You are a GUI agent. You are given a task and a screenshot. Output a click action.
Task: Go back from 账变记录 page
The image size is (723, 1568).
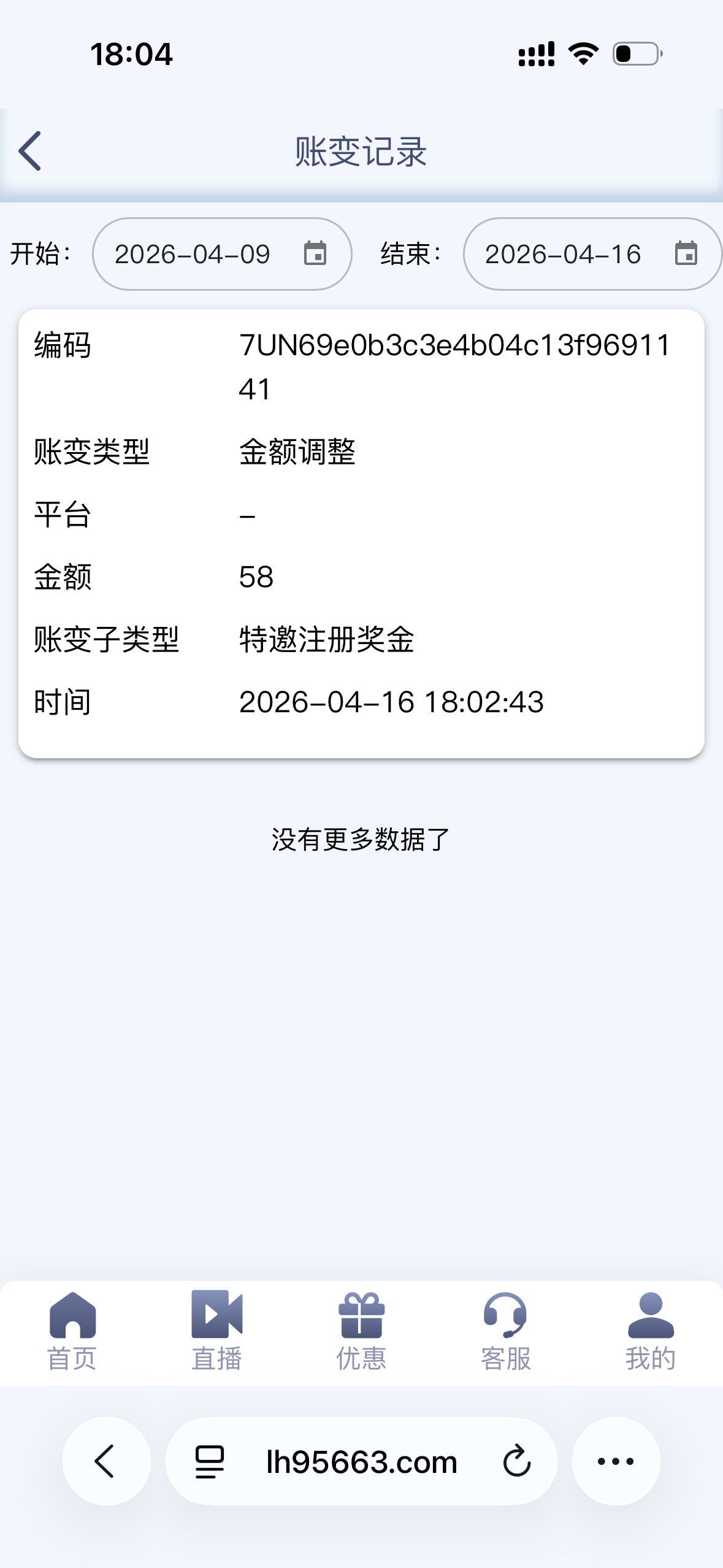31,151
